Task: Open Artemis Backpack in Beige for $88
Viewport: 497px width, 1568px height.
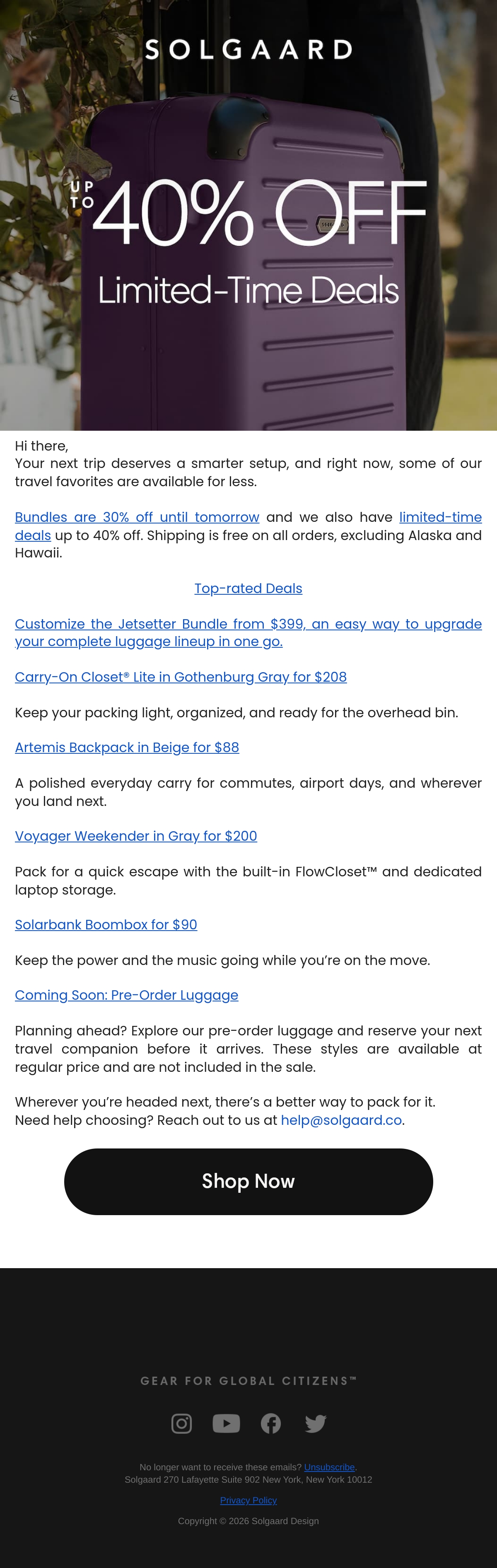Action: tap(127, 748)
